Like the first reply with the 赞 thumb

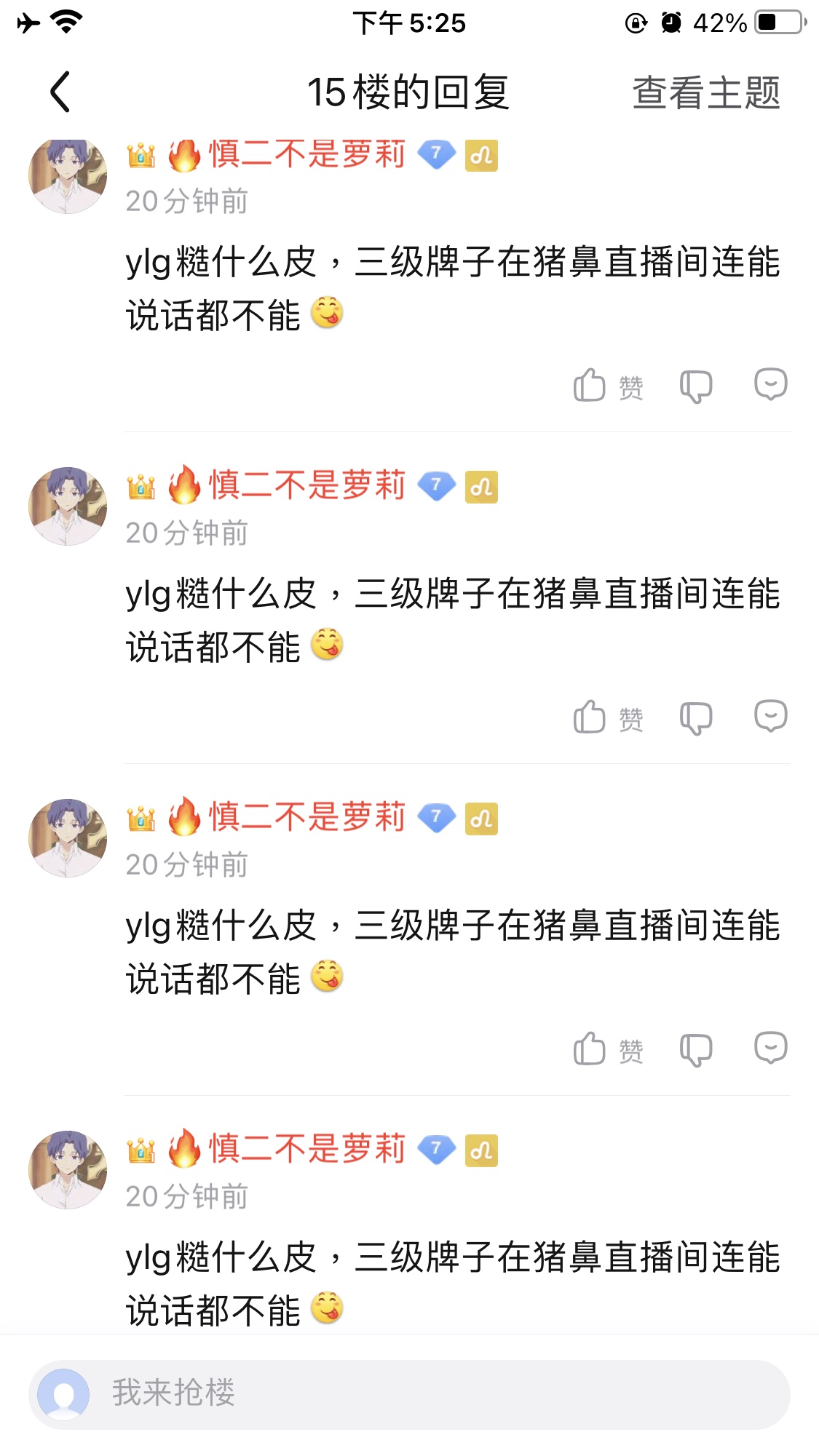click(x=607, y=386)
